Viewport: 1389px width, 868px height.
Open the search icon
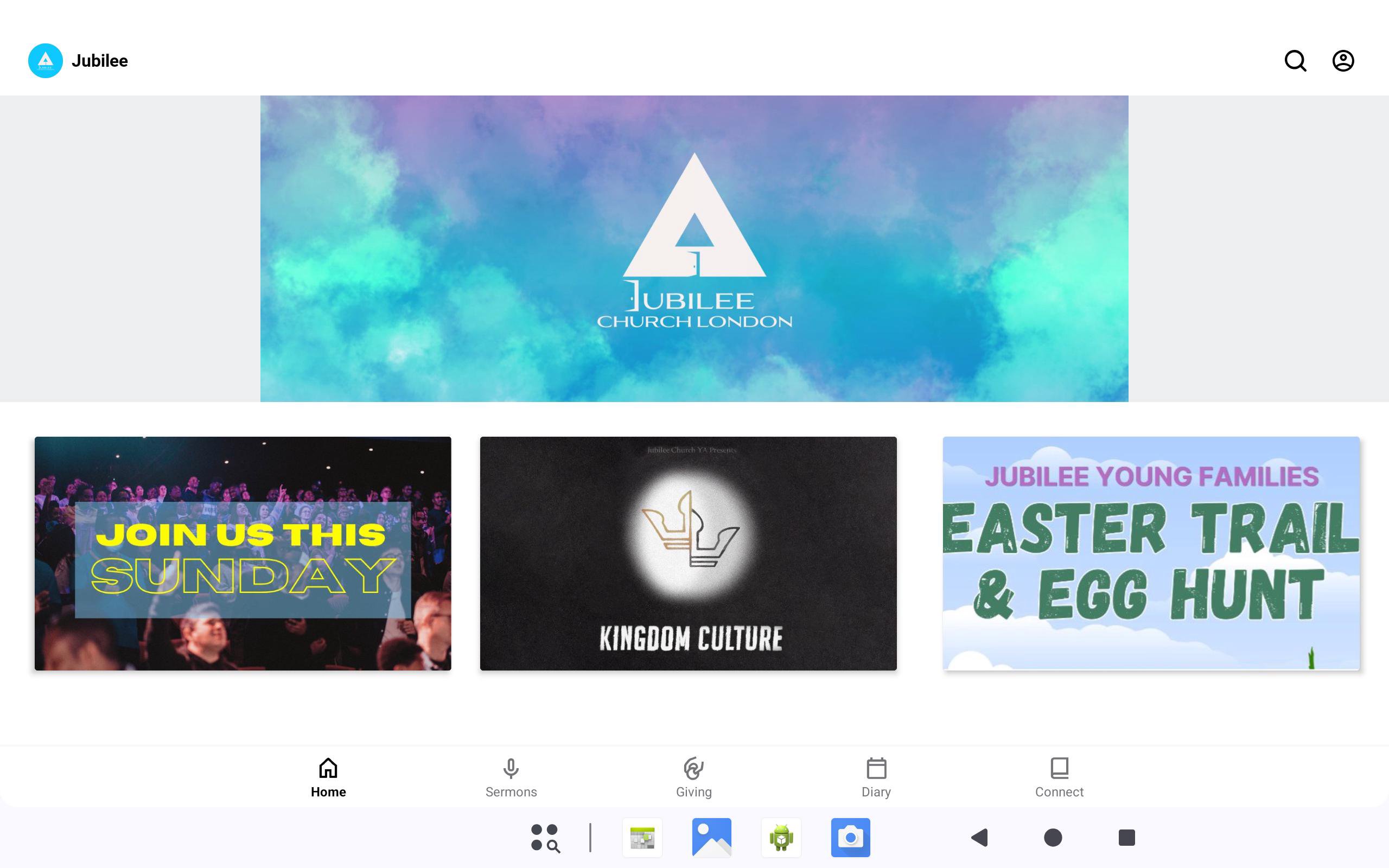pos(1295,61)
